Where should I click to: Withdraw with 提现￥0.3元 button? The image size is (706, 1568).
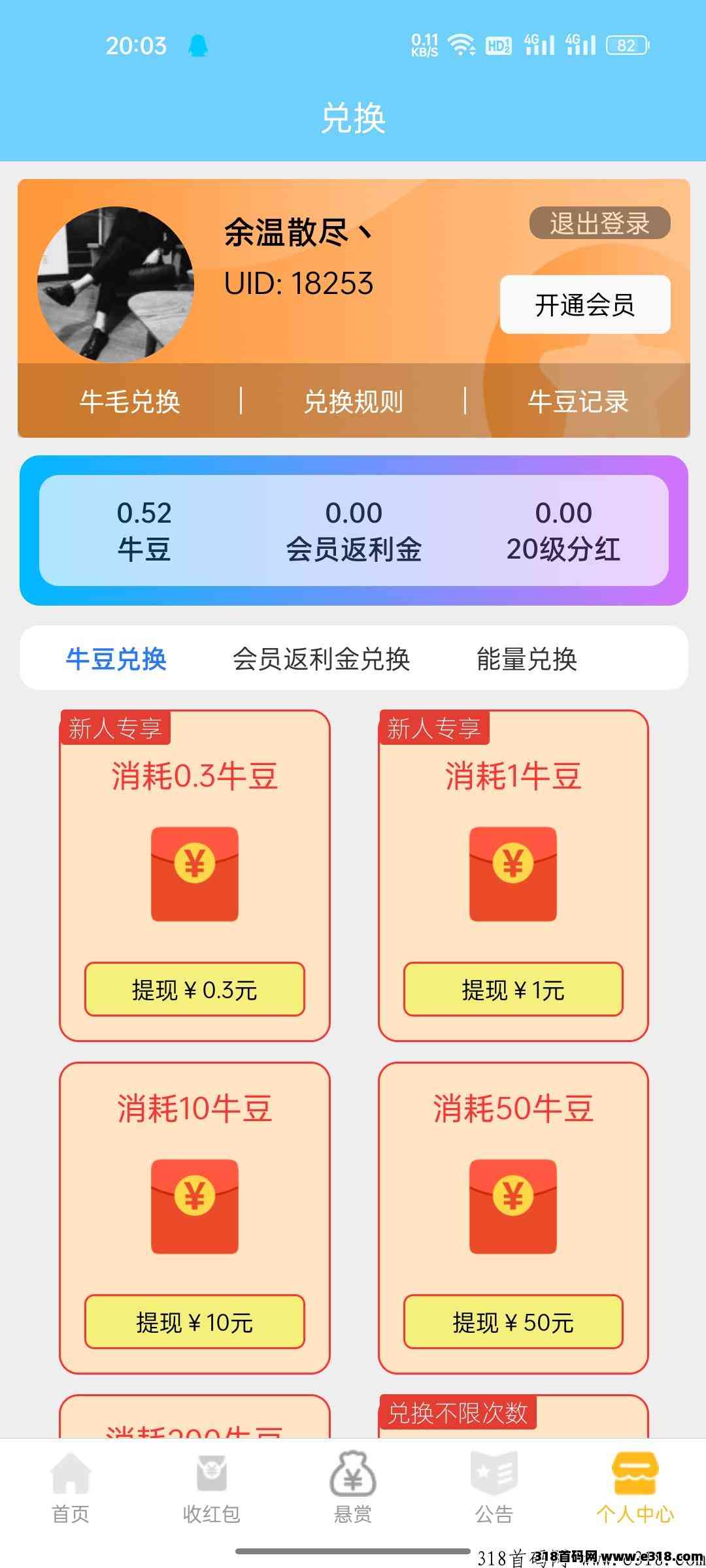(x=194, y=989)
